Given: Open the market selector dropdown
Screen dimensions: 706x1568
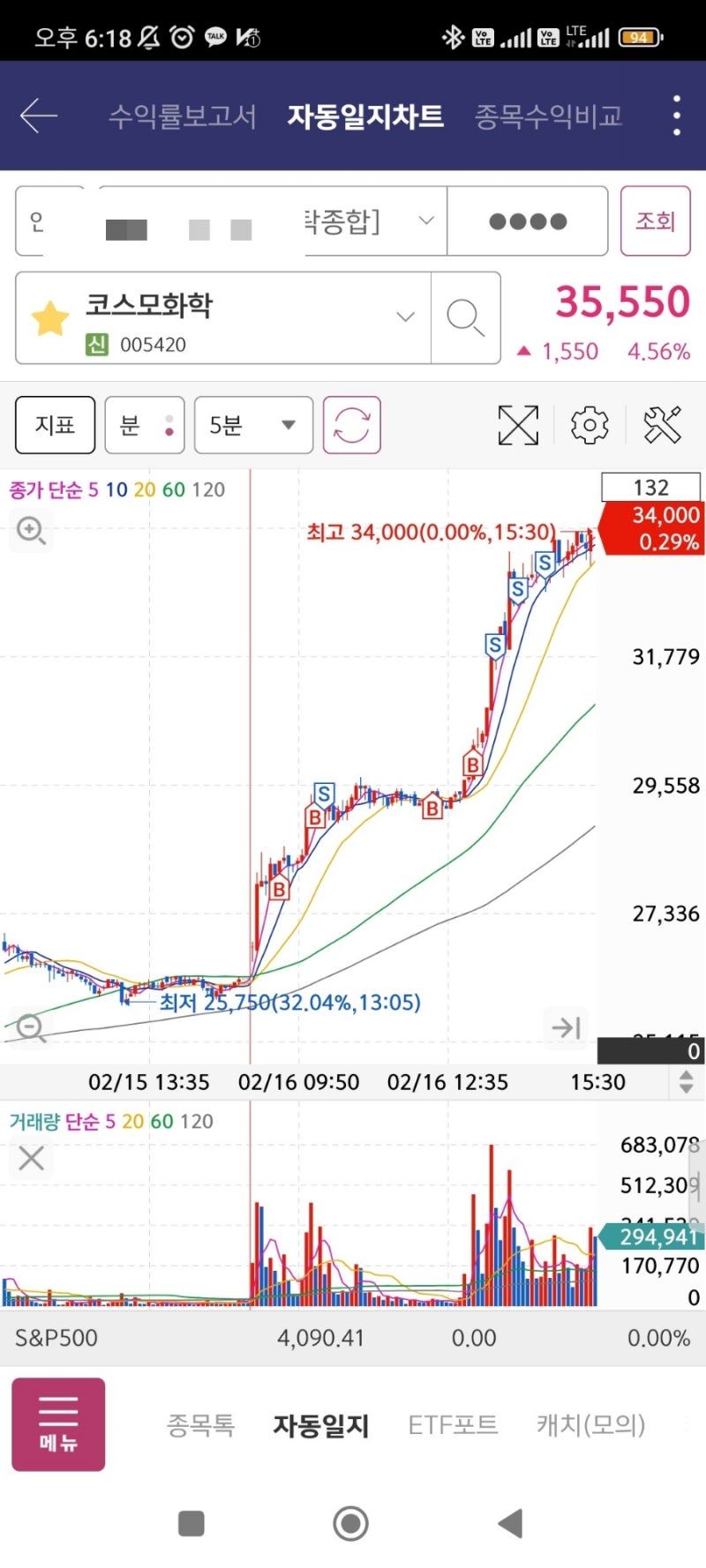Looking at the screenshot, I should pyautogui.click(x=426, y=220).
